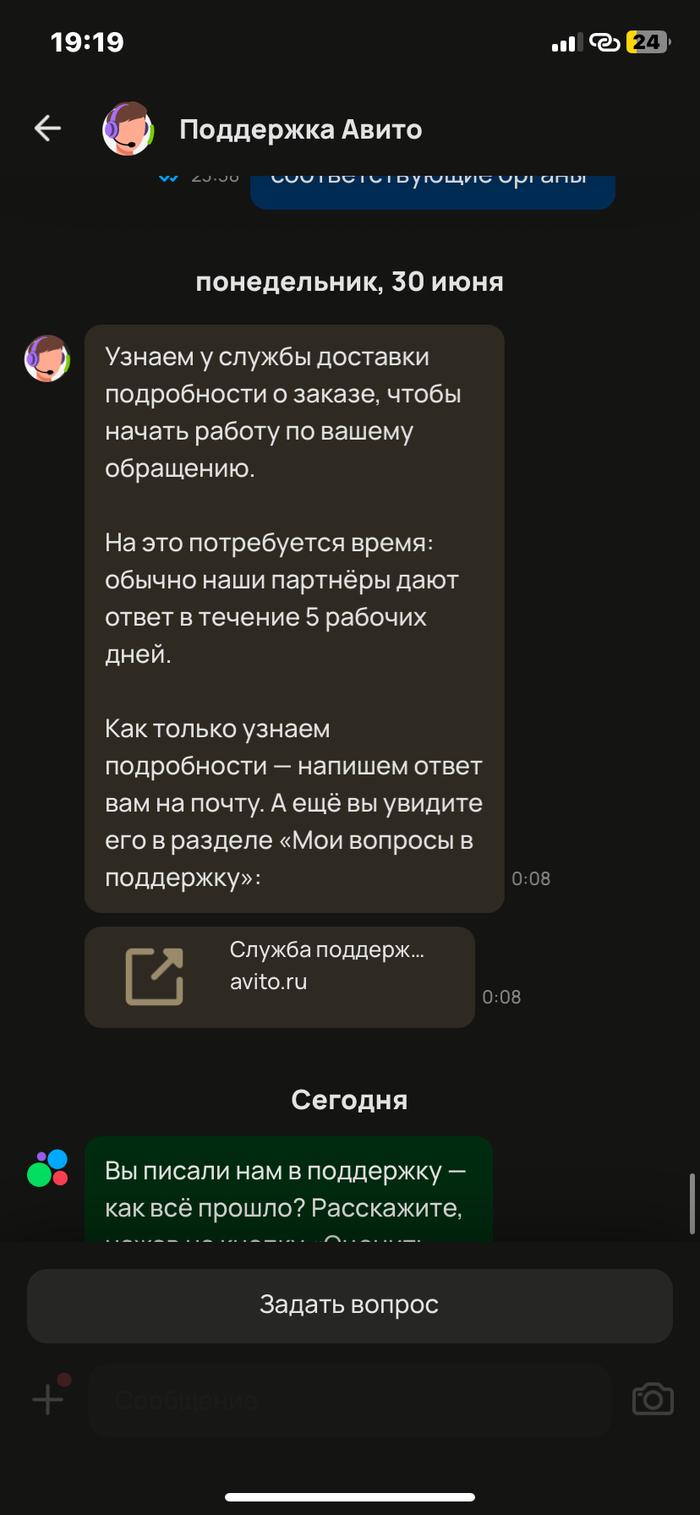
Task: Tap the Задать вопрос button
Action: coord(349,1305)
